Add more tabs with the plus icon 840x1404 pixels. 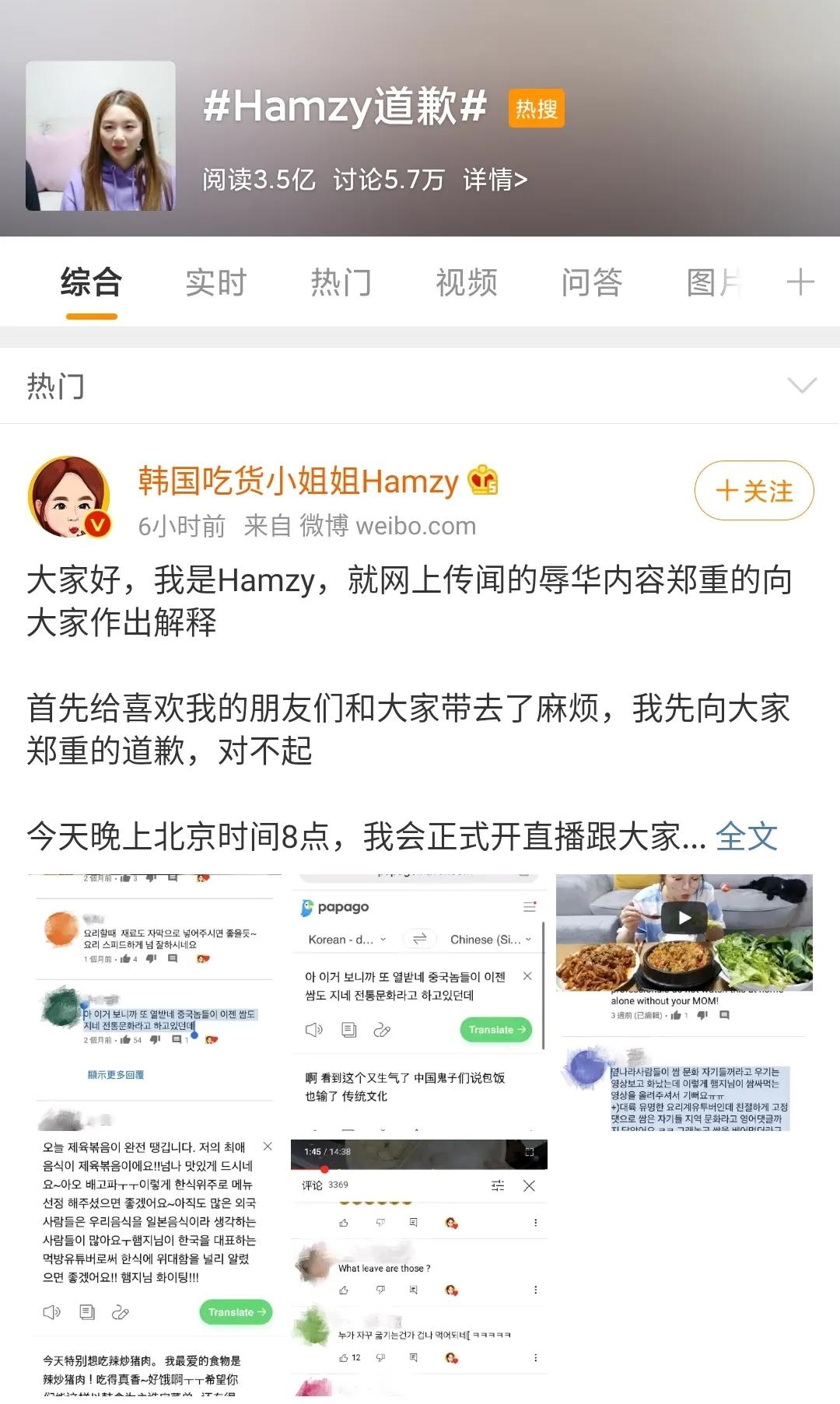pos(800,282)
